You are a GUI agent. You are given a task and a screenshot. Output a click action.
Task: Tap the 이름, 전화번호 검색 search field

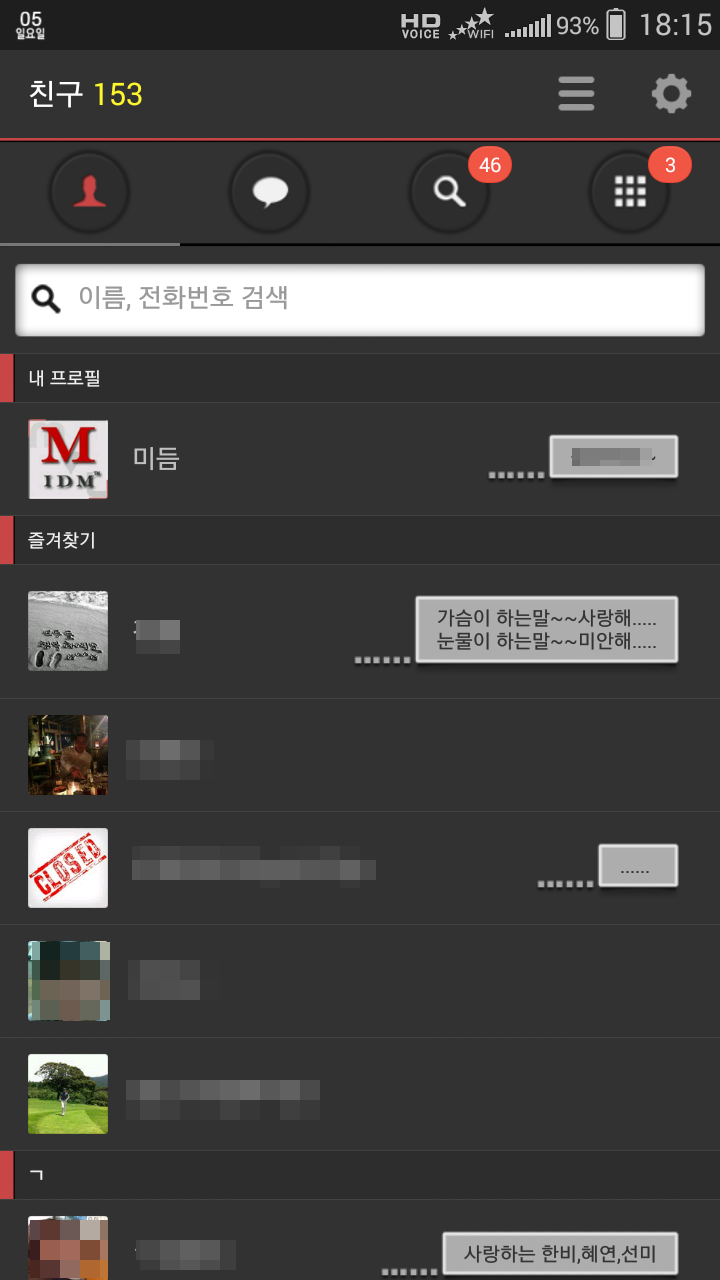(x=360, y=299)
